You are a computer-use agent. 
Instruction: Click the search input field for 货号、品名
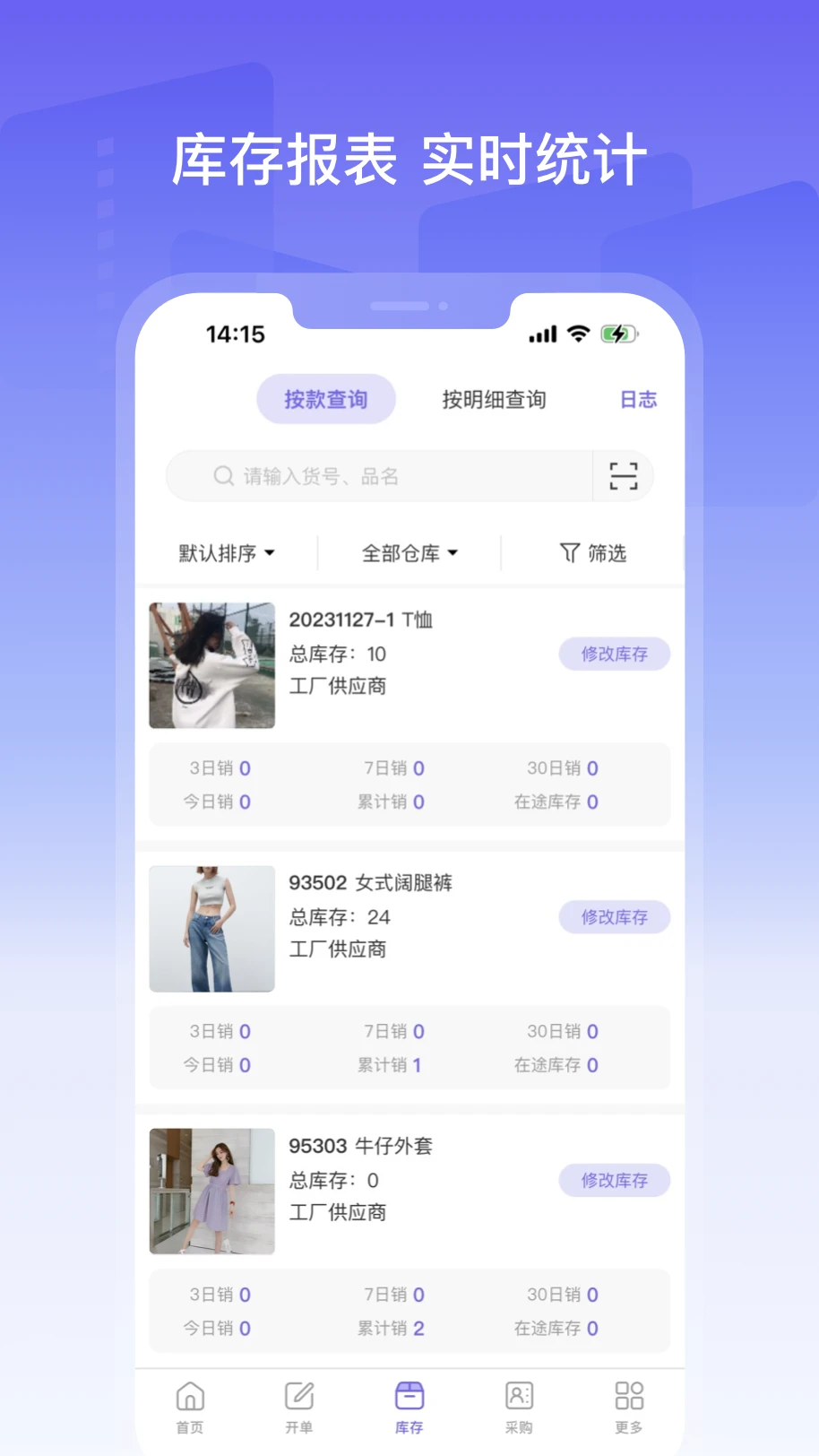pyautogui.click(x=376, y=476)
